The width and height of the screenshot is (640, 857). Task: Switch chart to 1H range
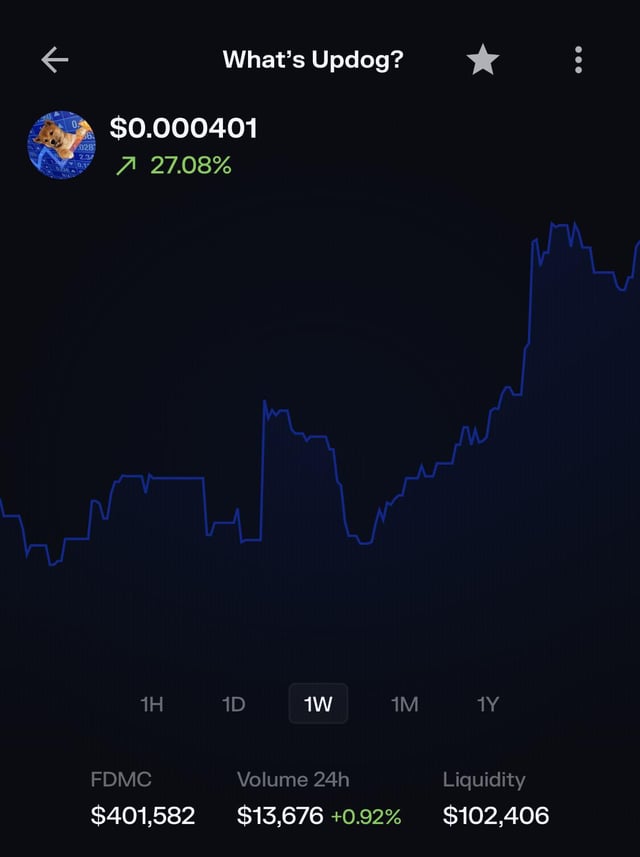pyautogui.click(x=152, y=704)
